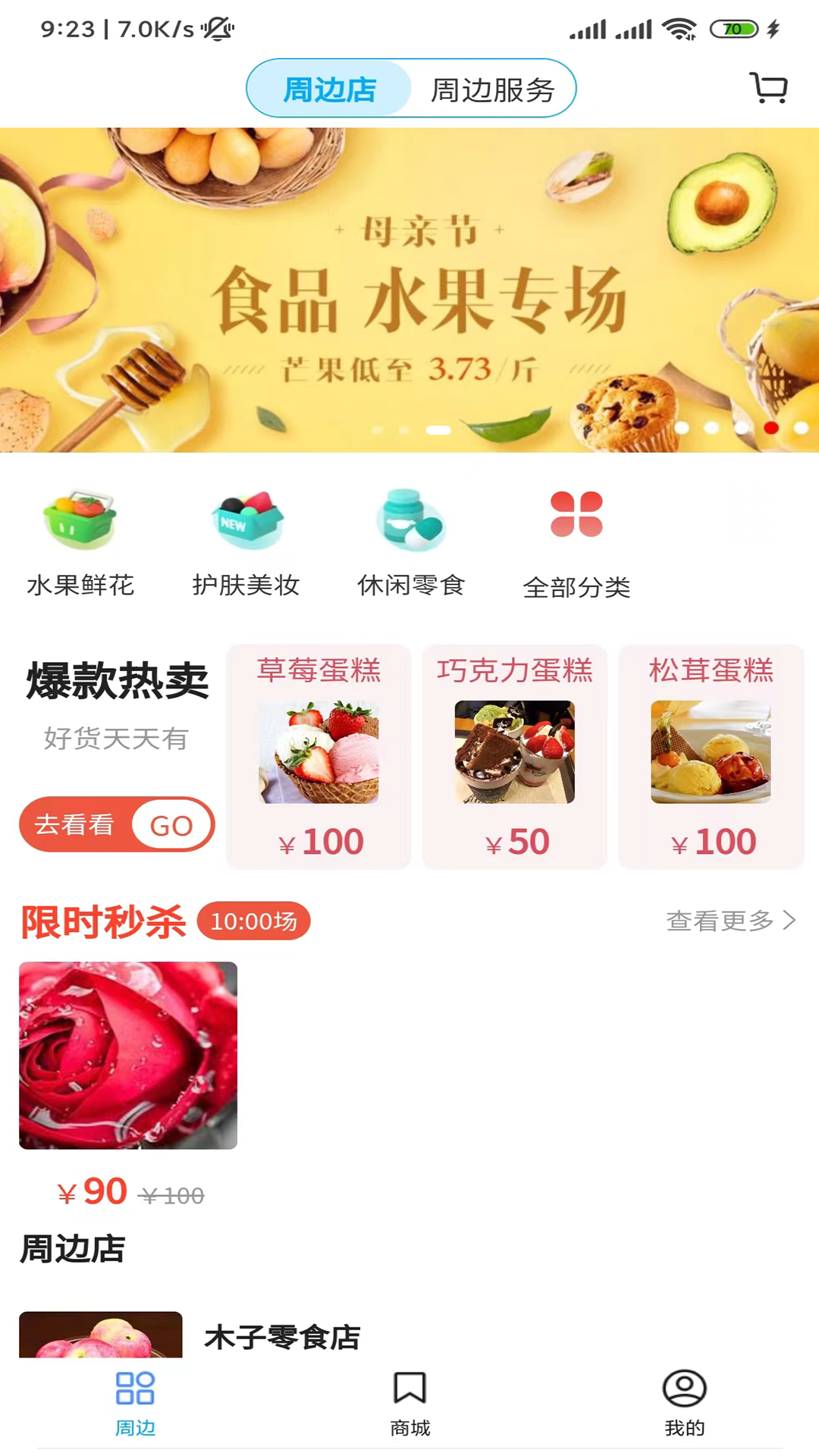This screenshot has width=819, height=1456.
Task: Select the 10:00场 session badge
Action: pyautogui.click(x=253, y=921)
